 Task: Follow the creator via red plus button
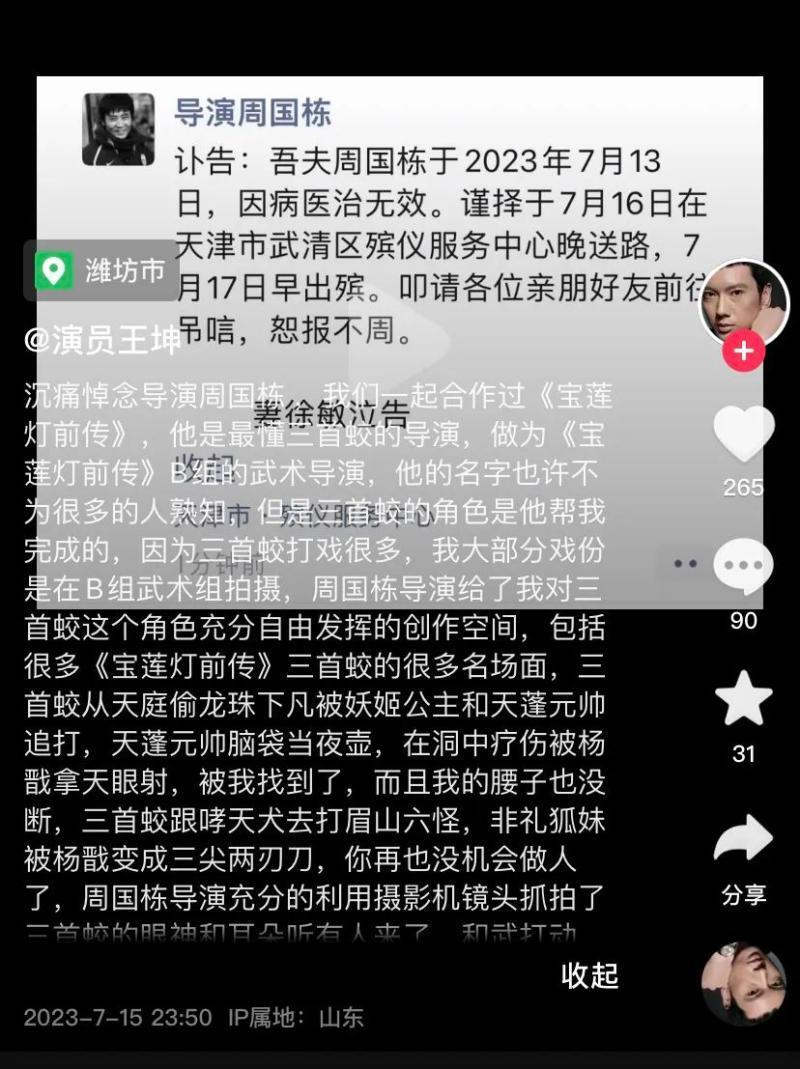coord(744,352)
